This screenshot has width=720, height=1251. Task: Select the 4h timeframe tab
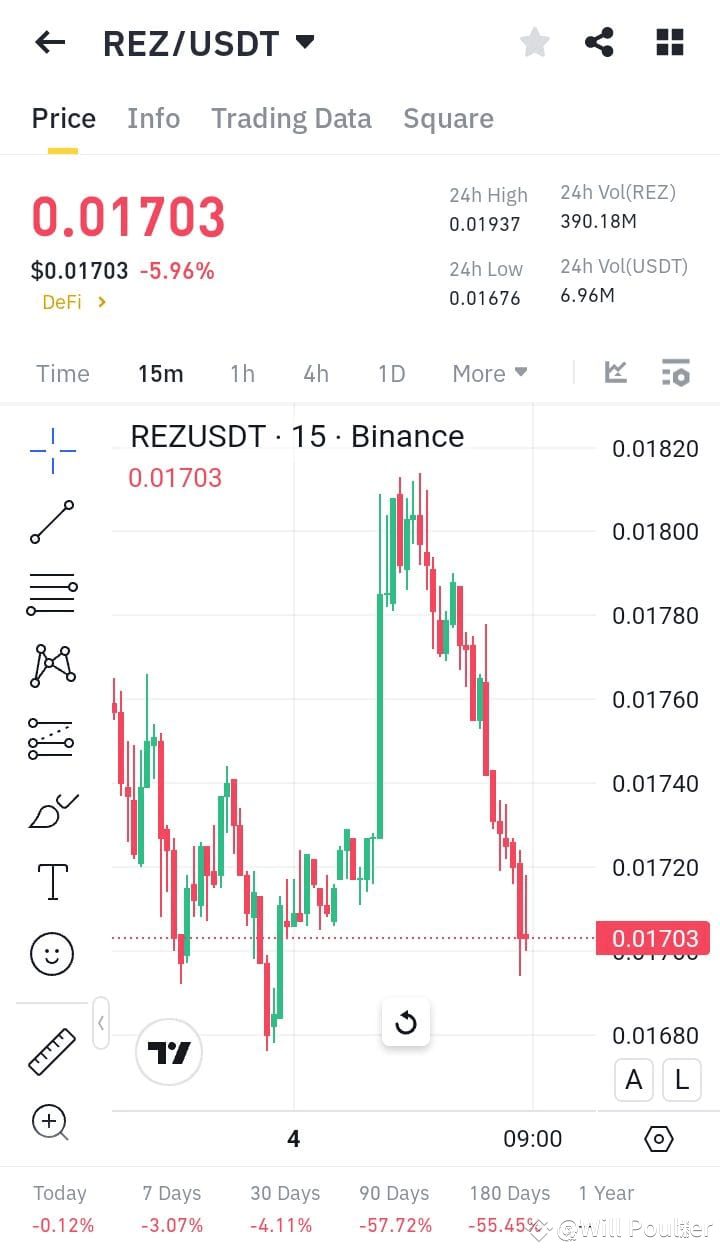point(316,373)
